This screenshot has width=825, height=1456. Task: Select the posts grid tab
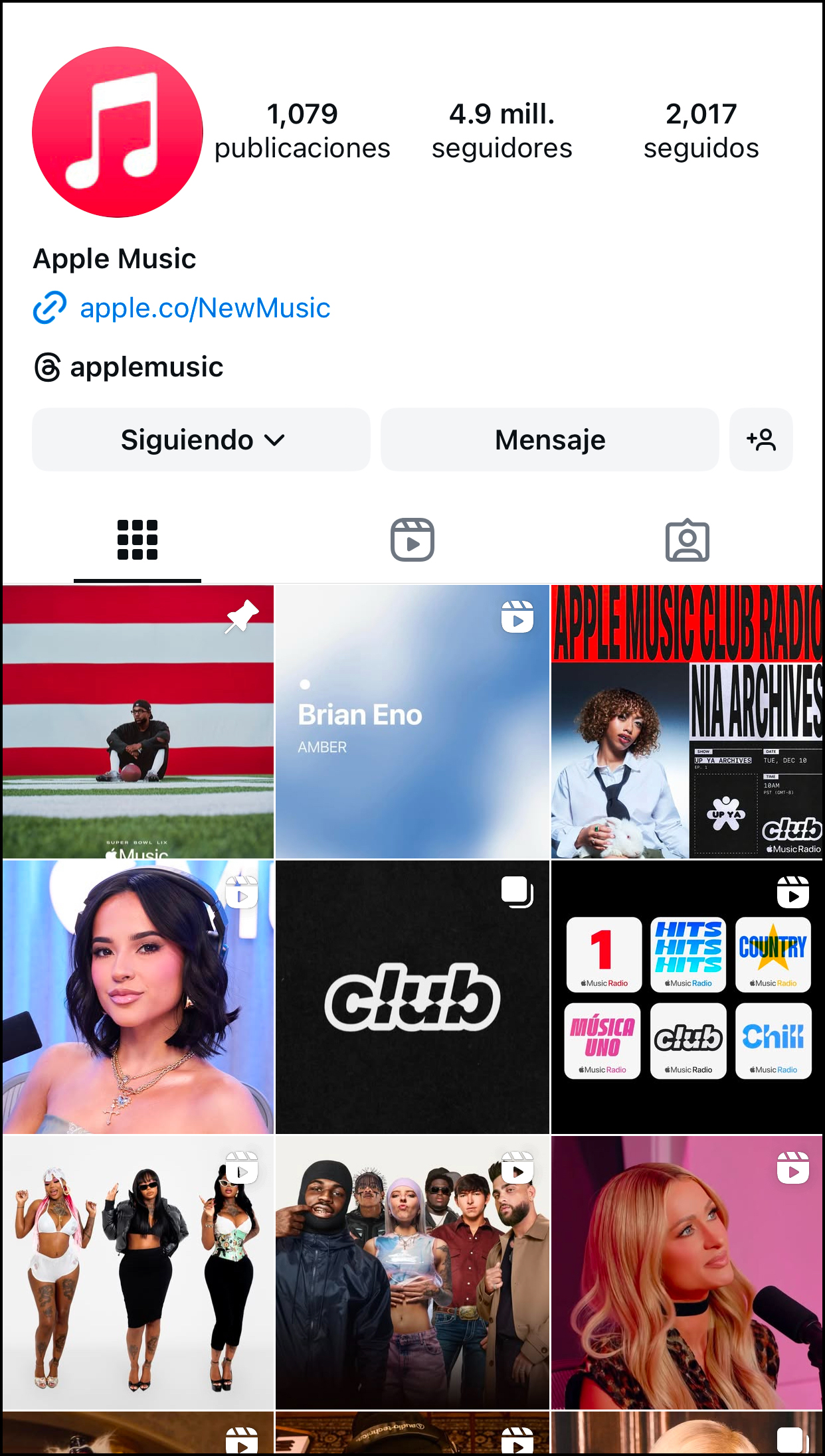pyautogui.click(x=137, y=540)
